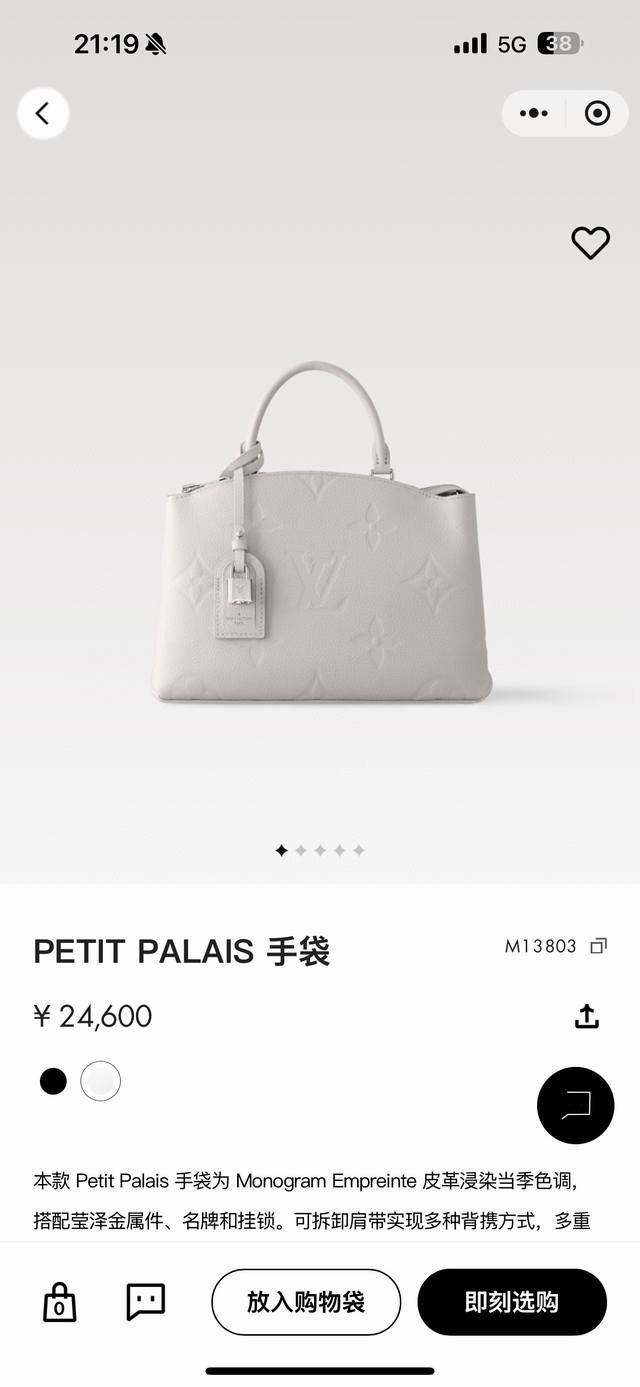This screenshot has width=640, height=1387.
Task: Open the shopping bag
Action: (x=59, y=1302)
